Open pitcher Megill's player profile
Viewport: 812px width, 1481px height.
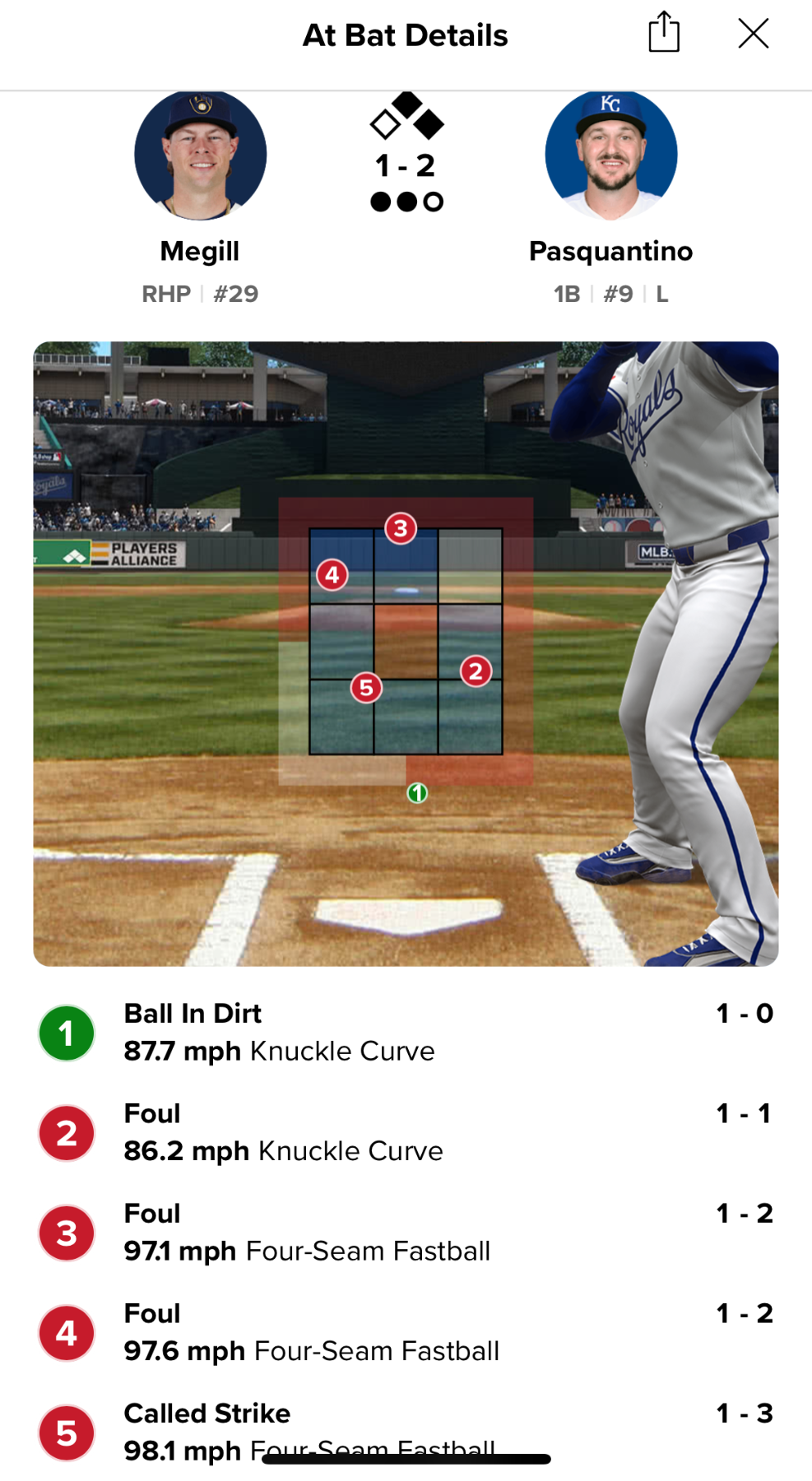pyautogui.click(x=200, y=156)
